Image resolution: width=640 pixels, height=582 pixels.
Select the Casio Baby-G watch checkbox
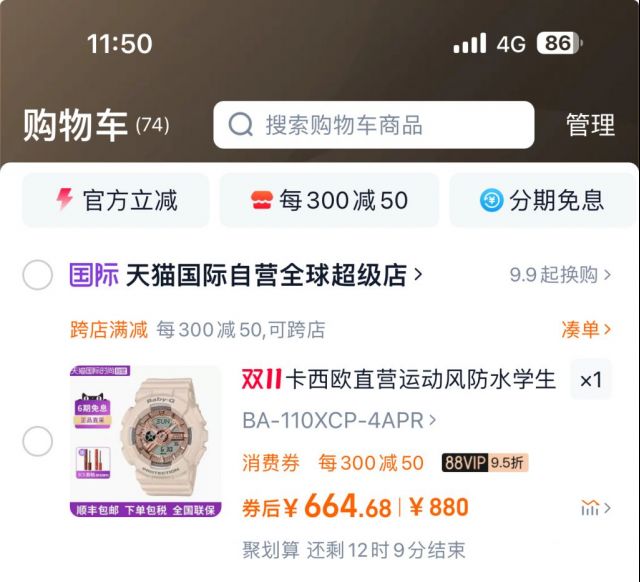[x=37, y=441]
